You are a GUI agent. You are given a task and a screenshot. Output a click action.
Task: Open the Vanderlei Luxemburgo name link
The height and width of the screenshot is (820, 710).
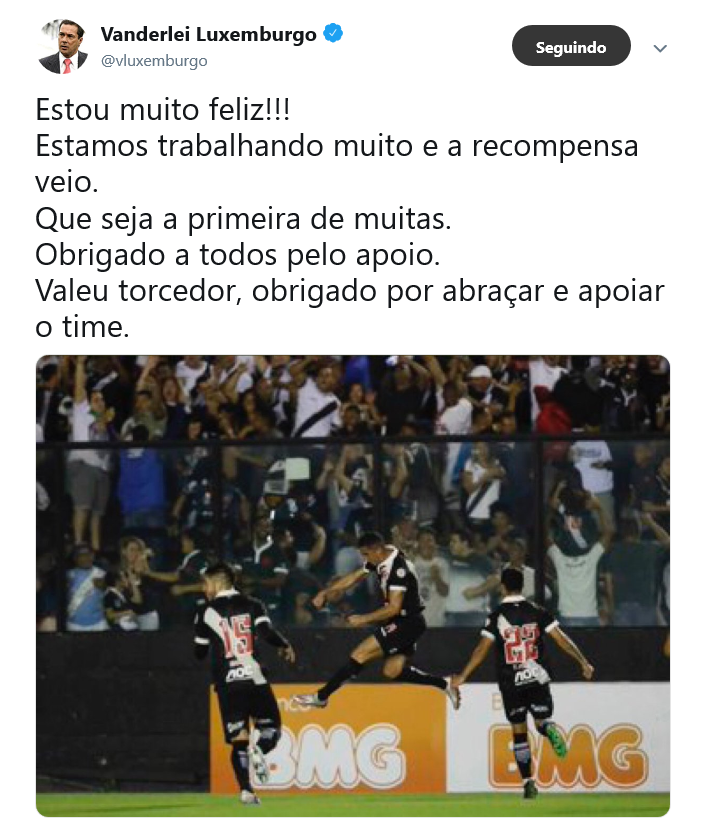tap(208, 35)
